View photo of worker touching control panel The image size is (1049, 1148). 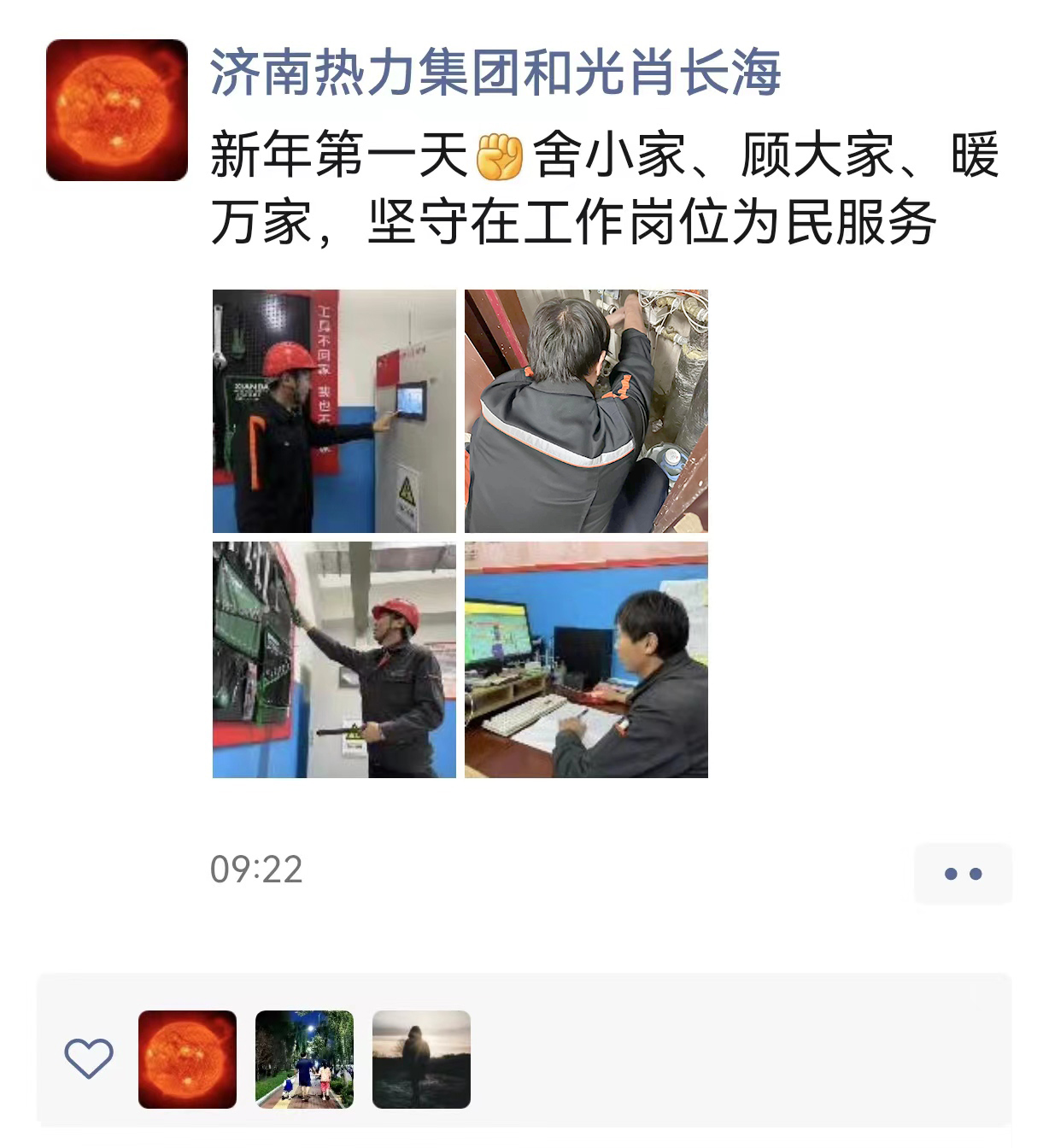point(334,411)
